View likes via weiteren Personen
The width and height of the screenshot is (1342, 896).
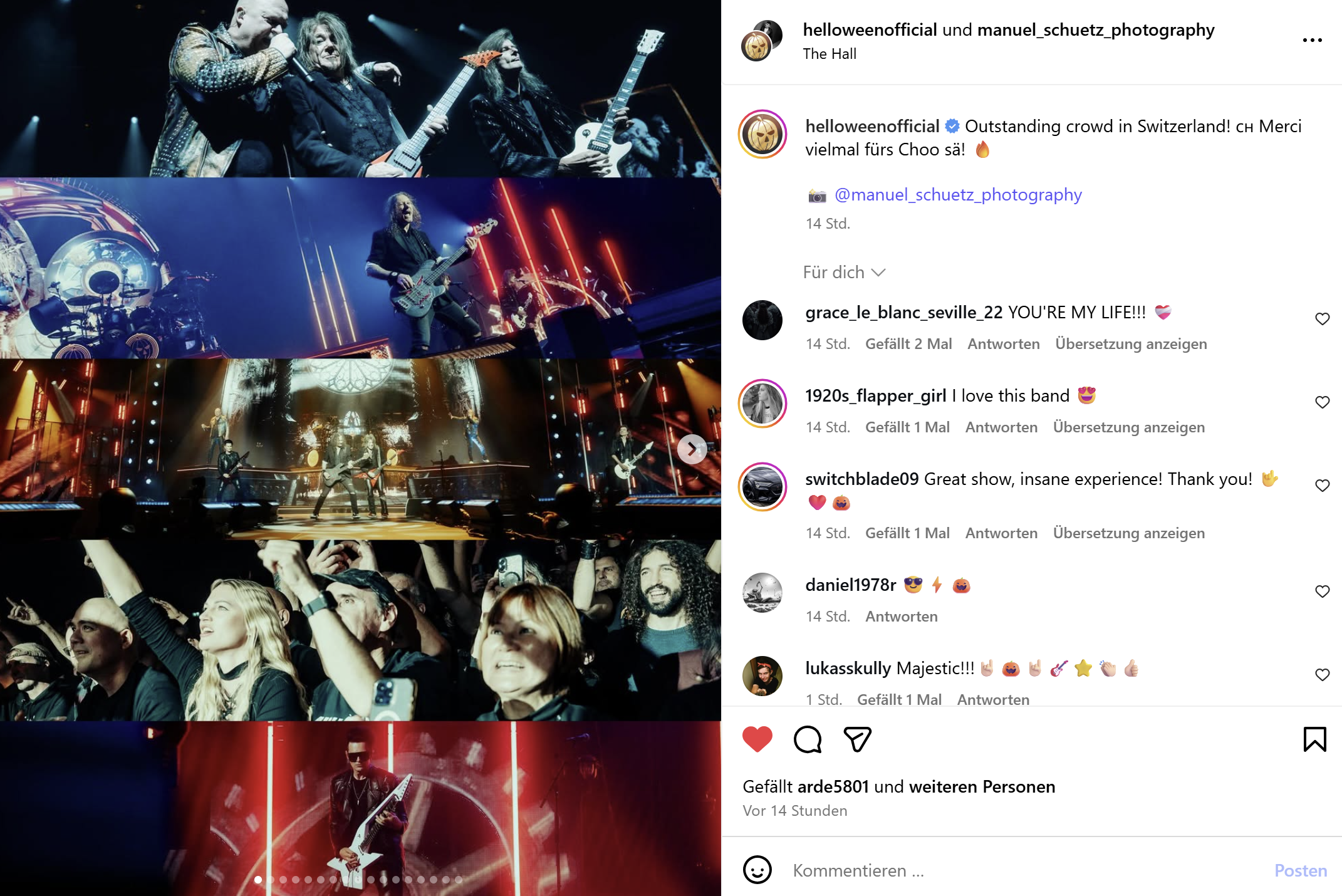coord(982,786)
